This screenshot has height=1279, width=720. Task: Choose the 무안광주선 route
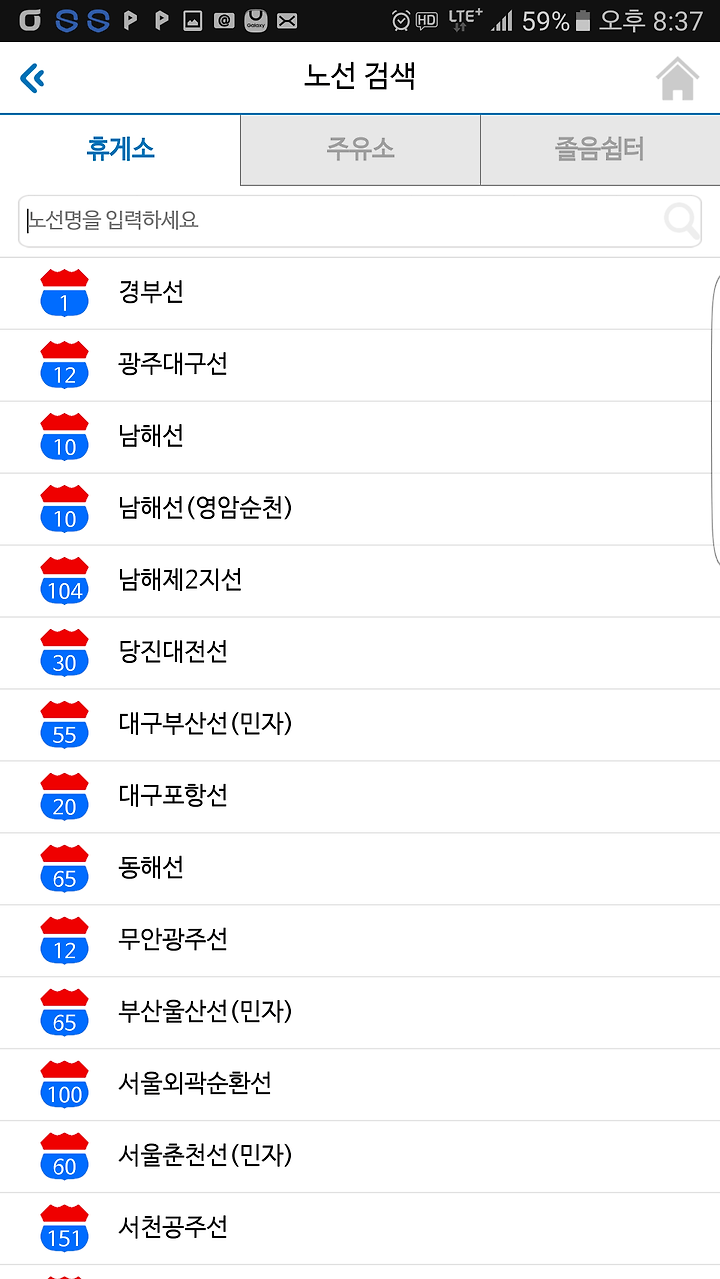pos(360,941)
